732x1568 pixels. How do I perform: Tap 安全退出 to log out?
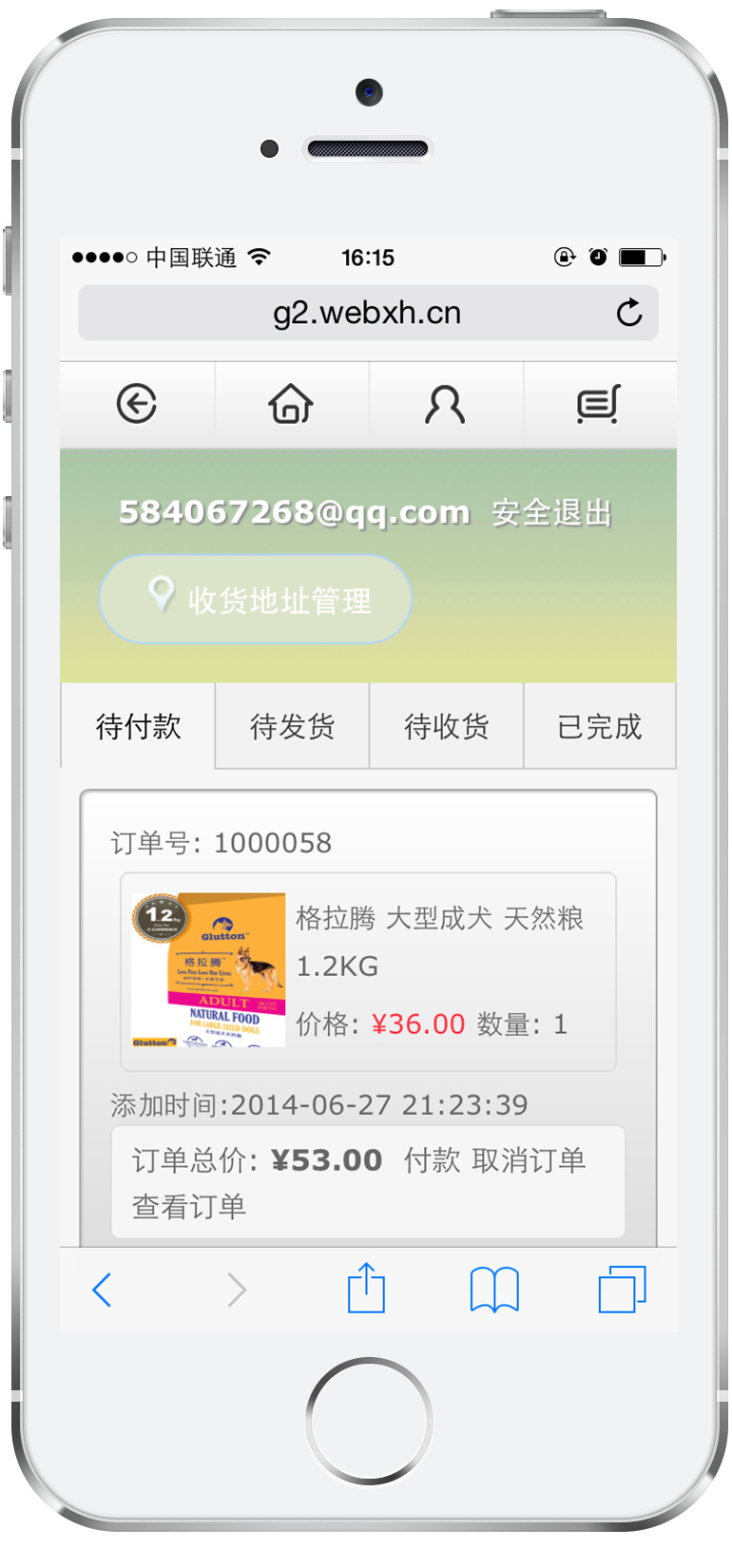coord(551,513)
